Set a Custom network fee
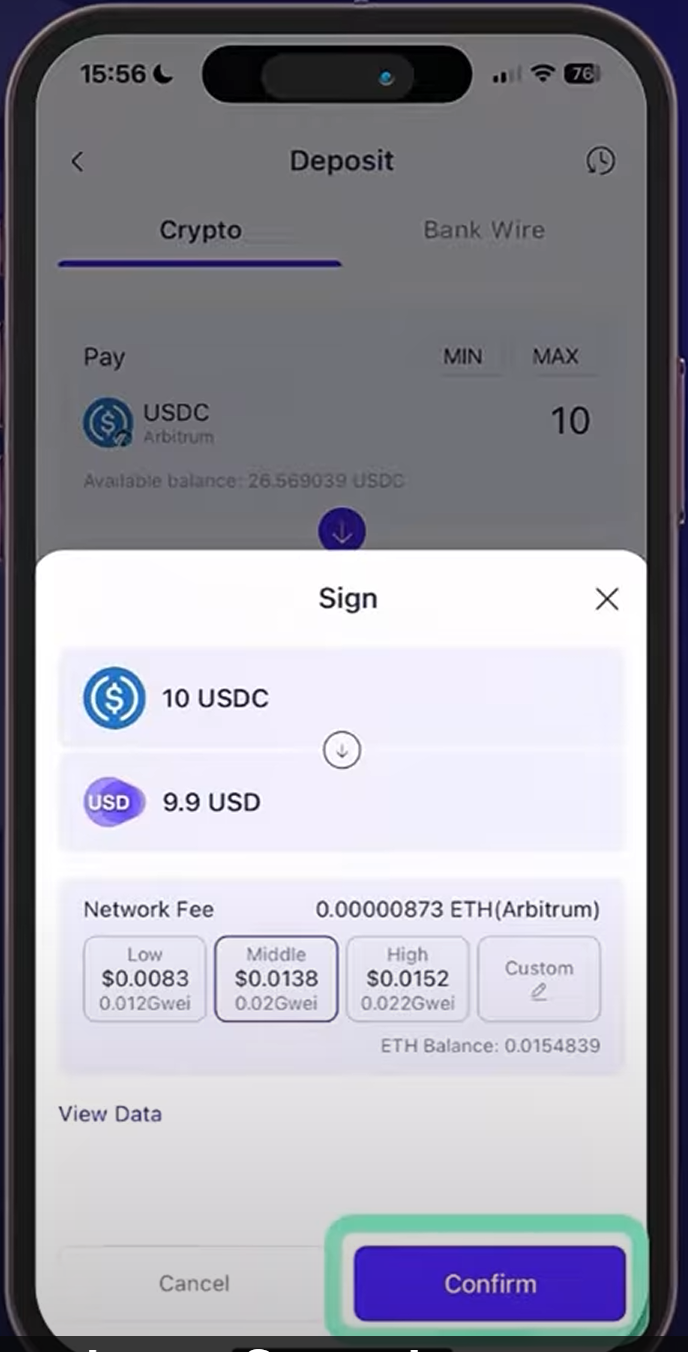 [539, 978]
